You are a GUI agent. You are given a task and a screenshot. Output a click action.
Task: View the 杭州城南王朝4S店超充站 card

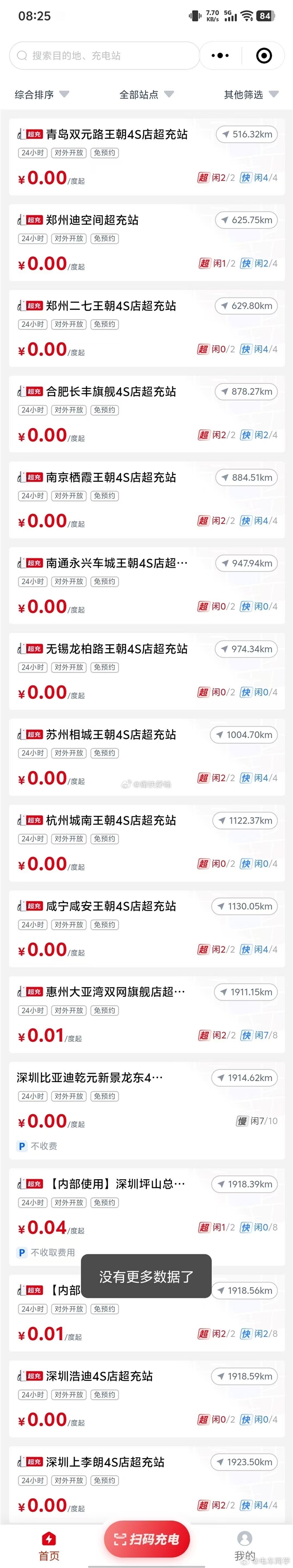tap(111, 821)
